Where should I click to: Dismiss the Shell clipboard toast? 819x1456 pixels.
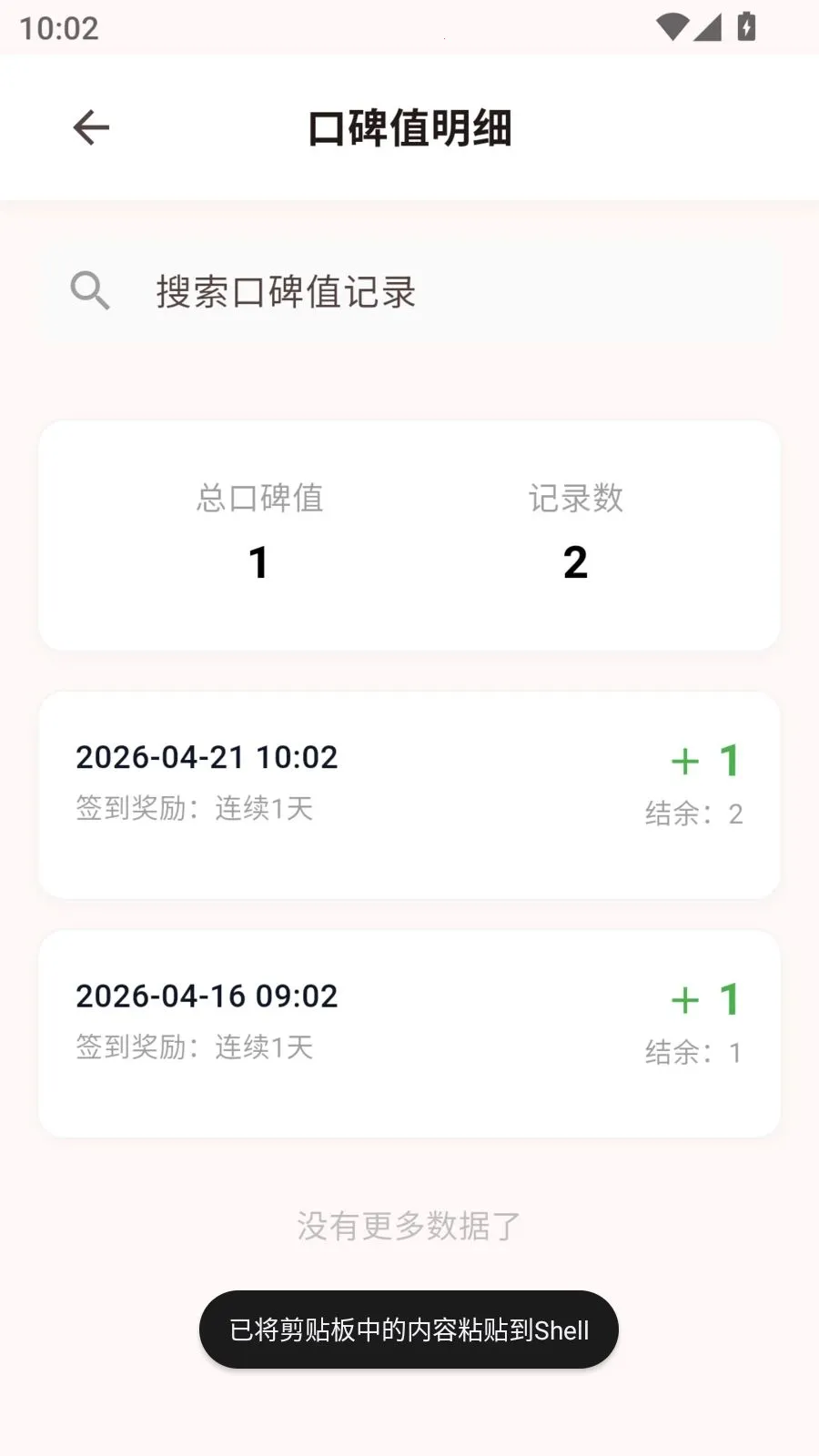tap(408, 1329)
